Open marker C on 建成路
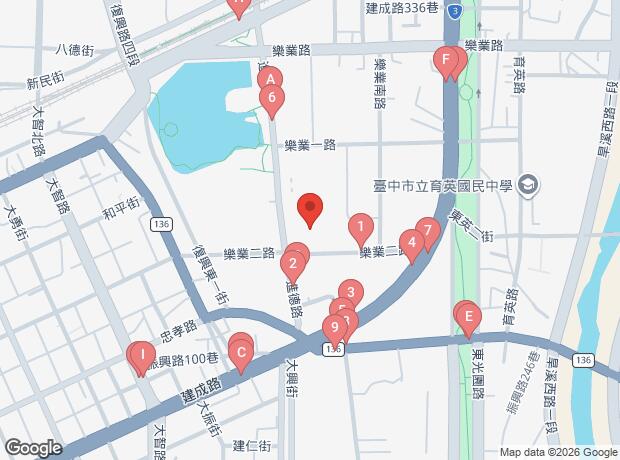The image size is (620, 460). (x=241, y=352)
